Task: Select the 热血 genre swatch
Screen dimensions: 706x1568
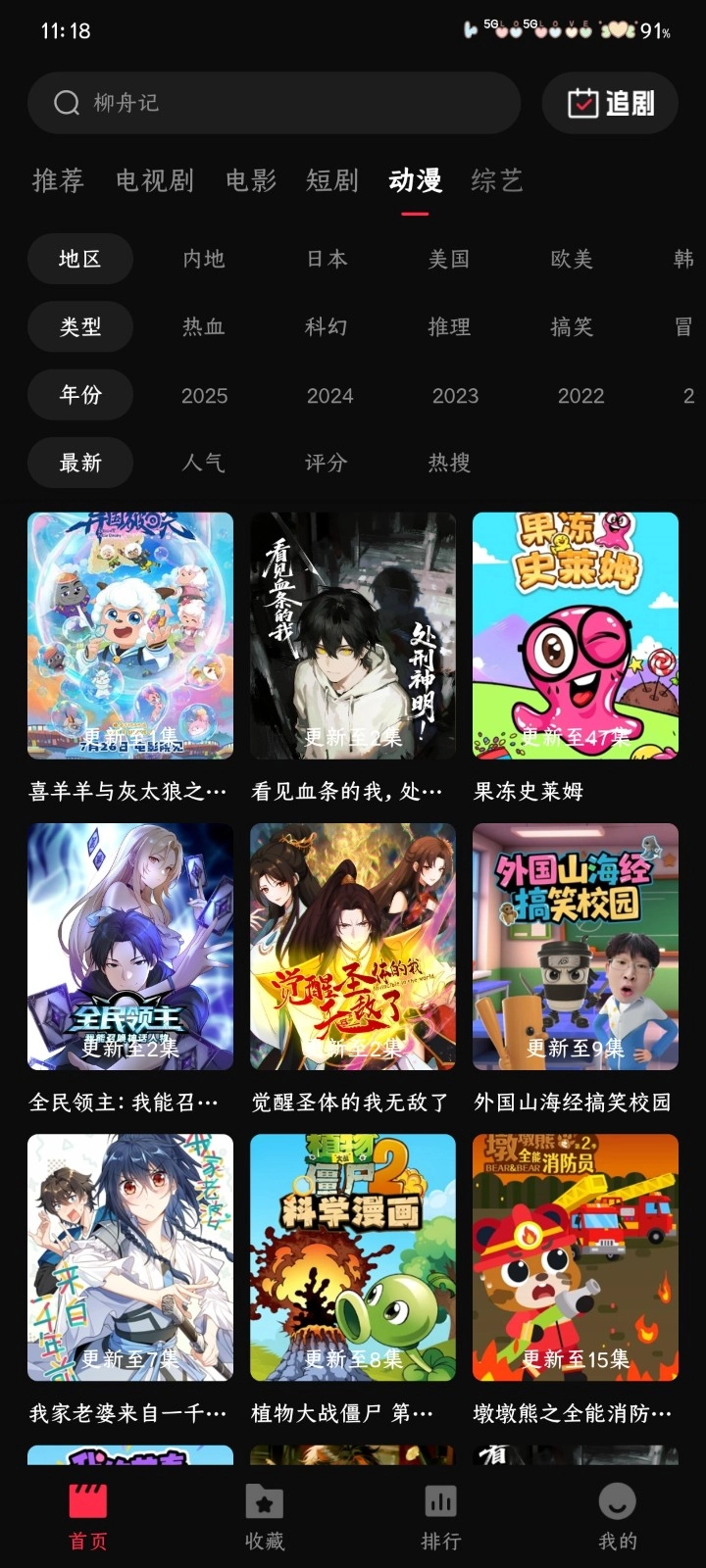Action: click(x=203, y=327)
